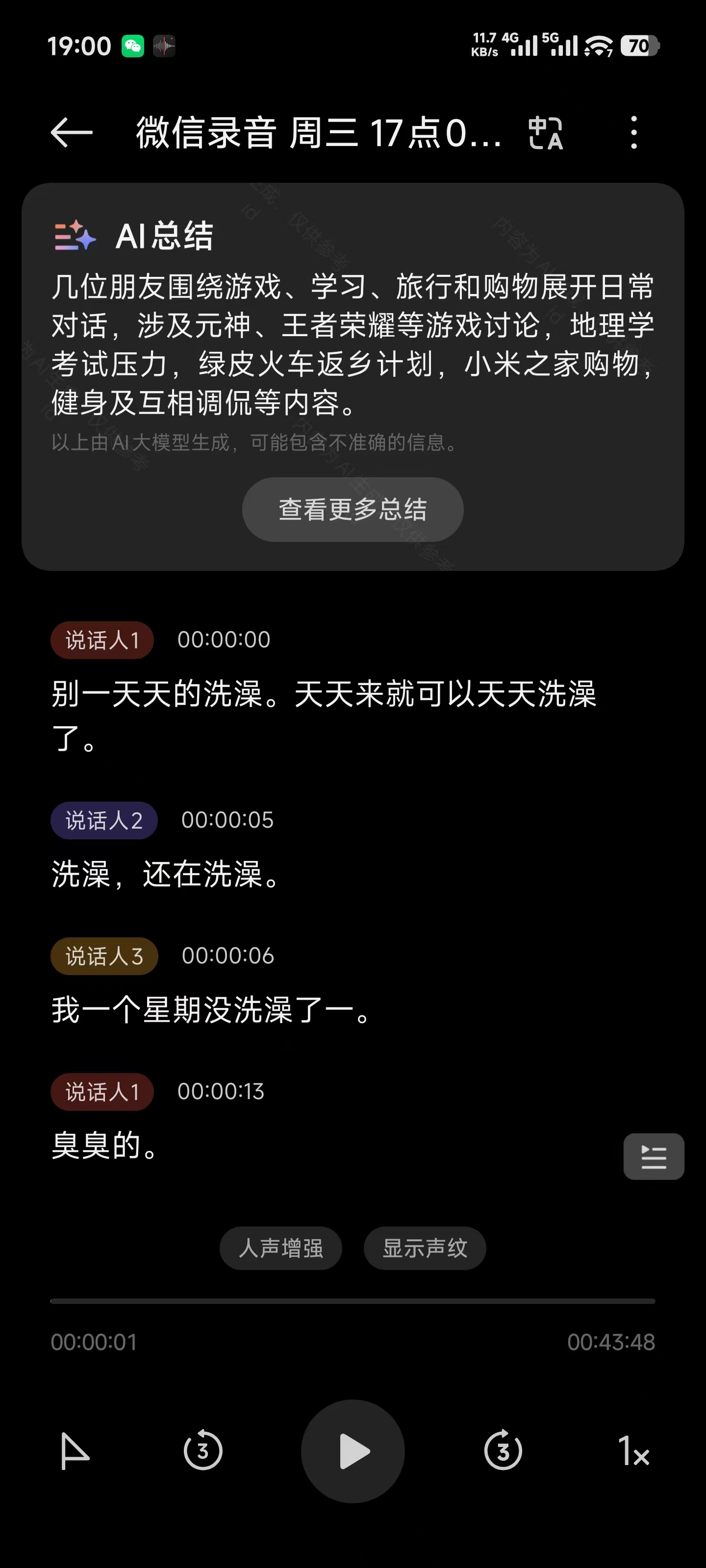Expand summary via 查看更多总结
This screenshot has width=706, height=1568.
(353, 510)
